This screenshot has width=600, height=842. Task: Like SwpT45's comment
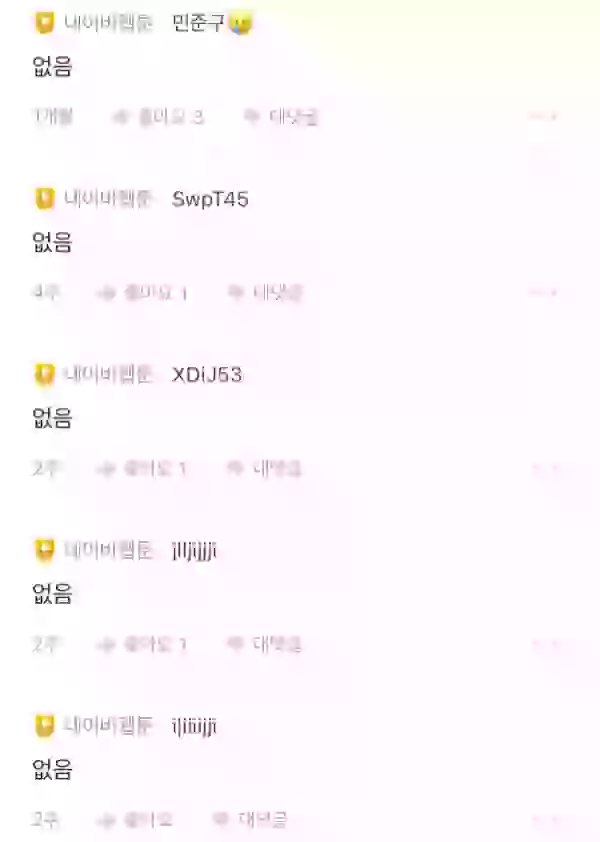pyautogui.click(x=142, y=293)
